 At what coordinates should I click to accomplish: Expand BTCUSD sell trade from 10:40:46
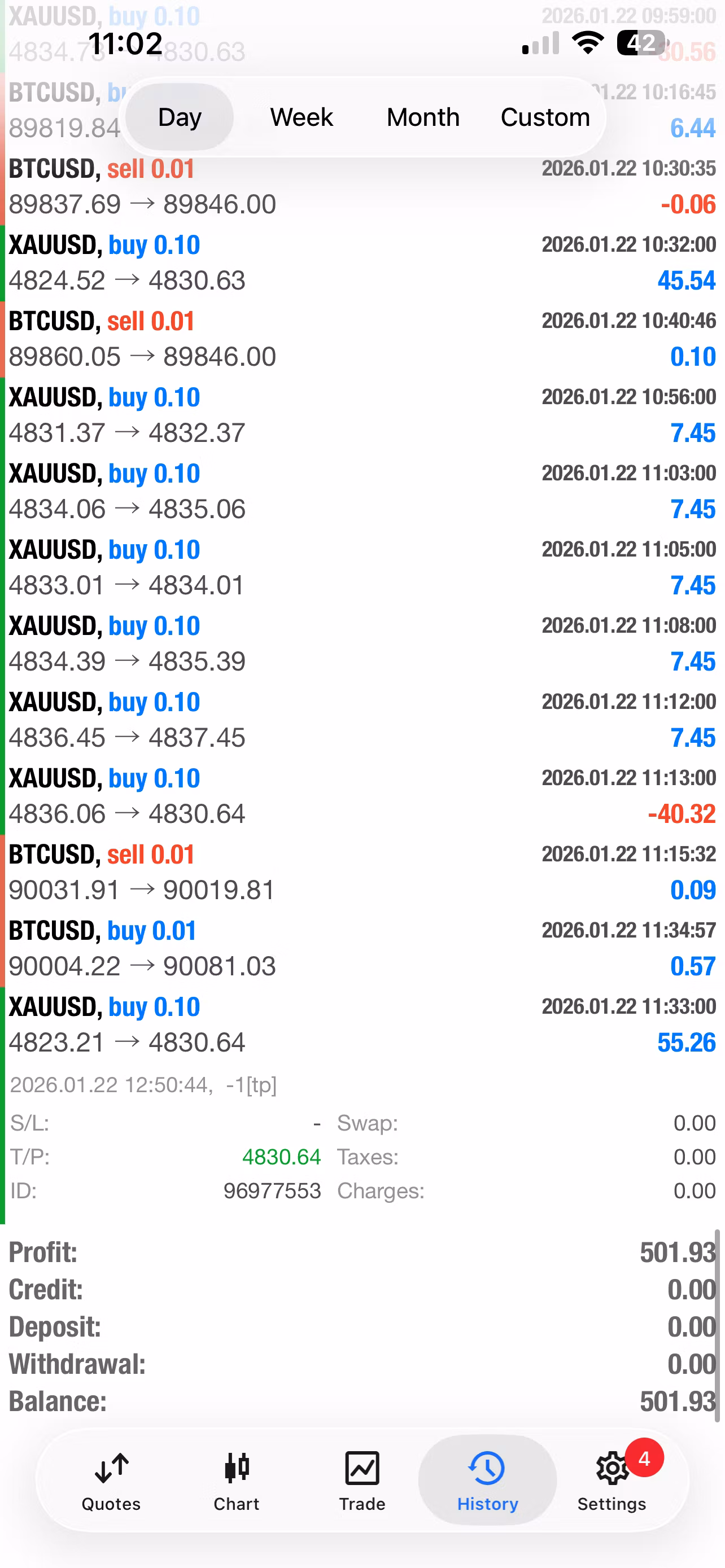pos(362,339)
